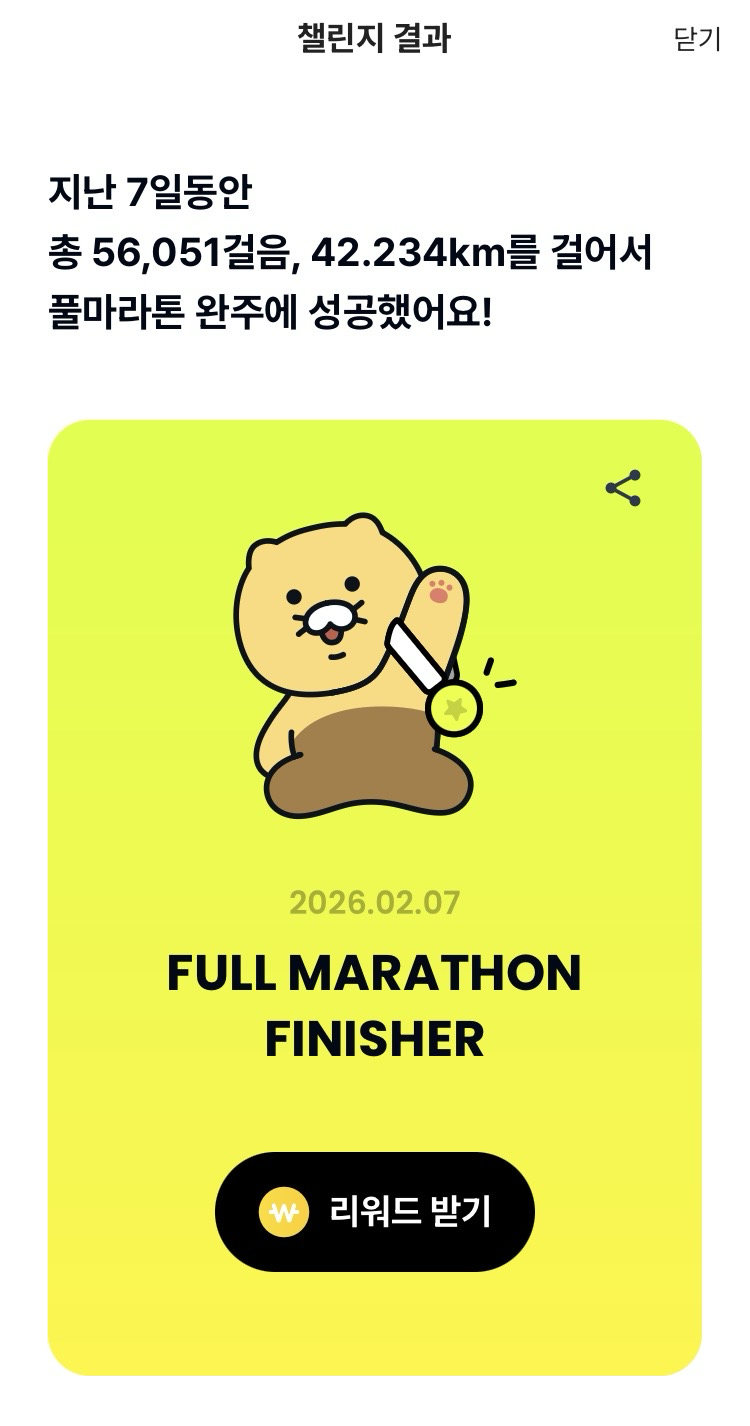Claim the reward with 리워드 받기

point(375,1212)
